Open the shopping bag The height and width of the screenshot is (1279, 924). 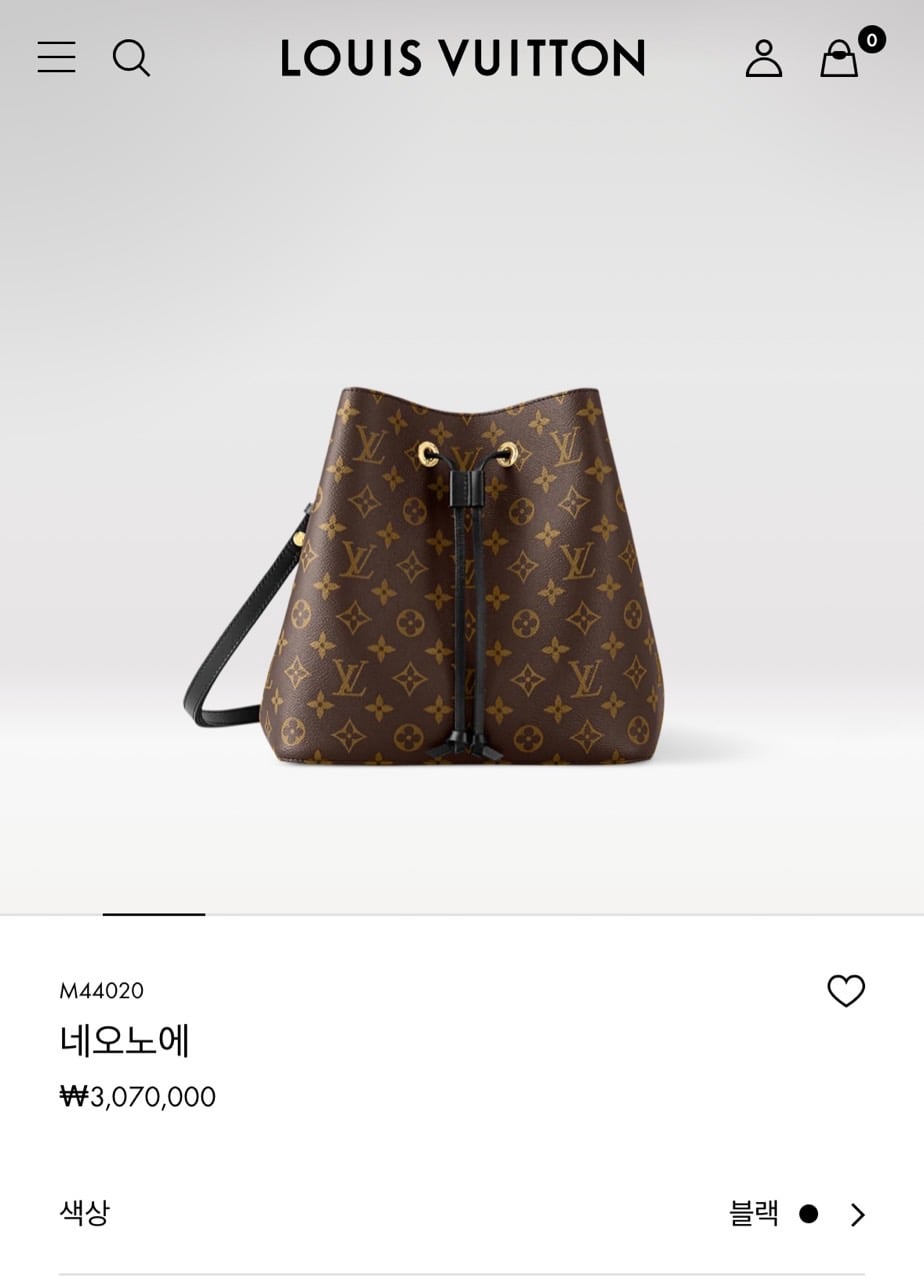840,58
